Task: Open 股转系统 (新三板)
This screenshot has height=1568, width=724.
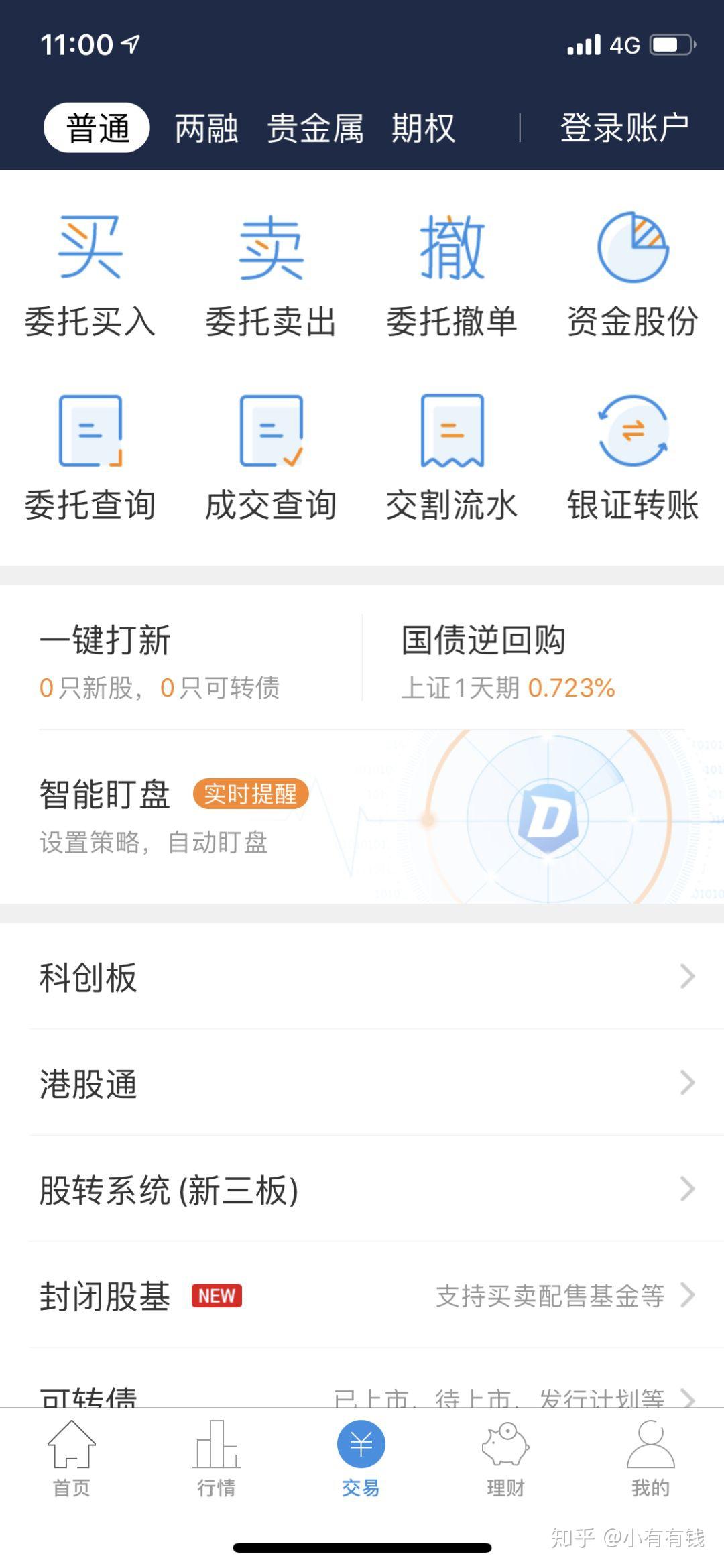Action: pos(362,1189)
